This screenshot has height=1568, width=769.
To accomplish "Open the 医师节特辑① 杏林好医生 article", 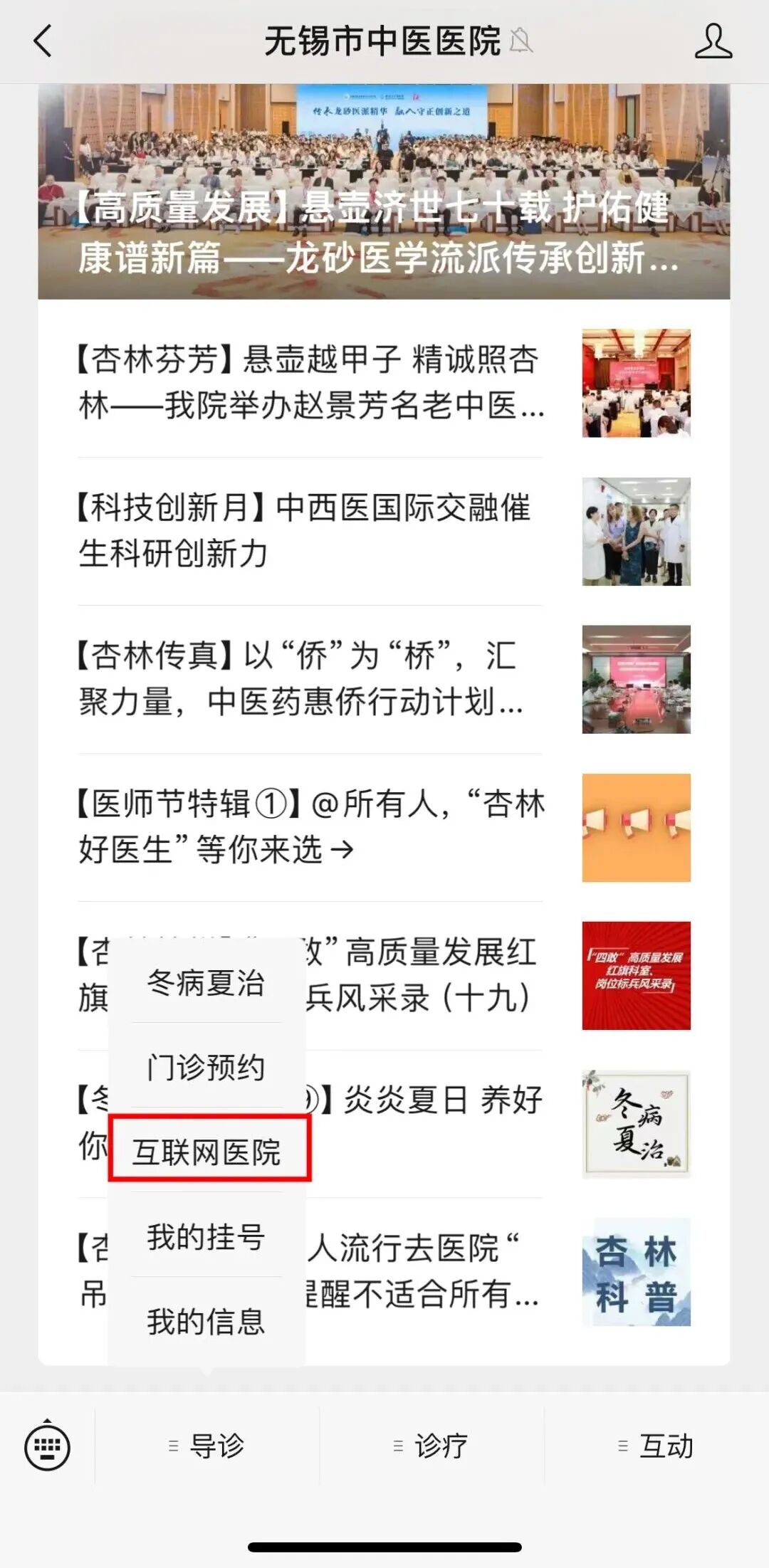I will pos(310,826).
